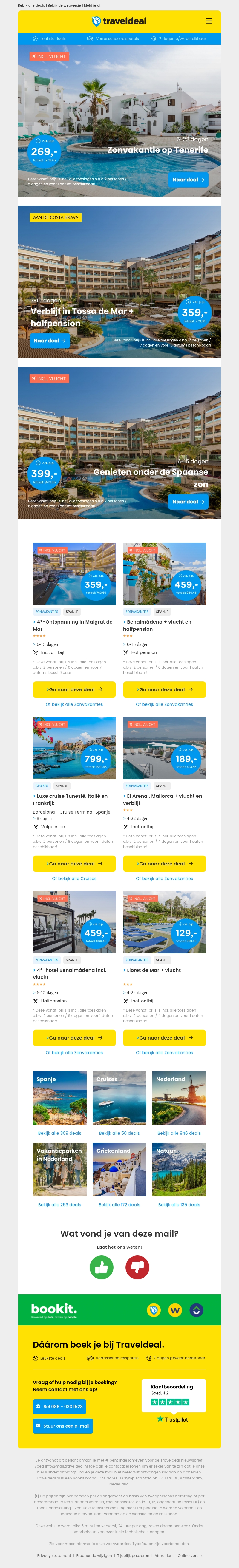Give the mail a thumbs up
This screenshot has width=239, height=1568.
click(101, 1267)
